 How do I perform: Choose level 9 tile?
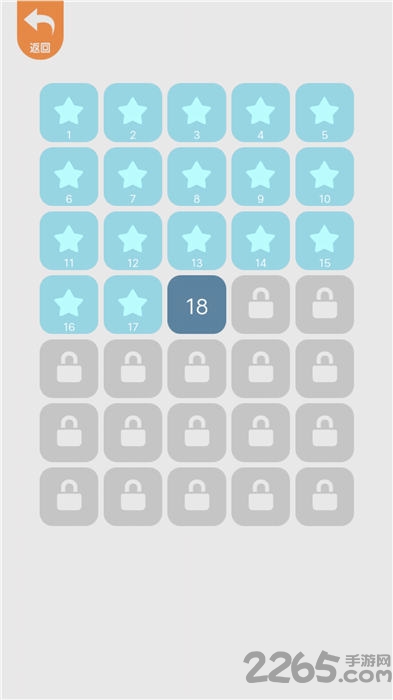(x=261, y=176)
